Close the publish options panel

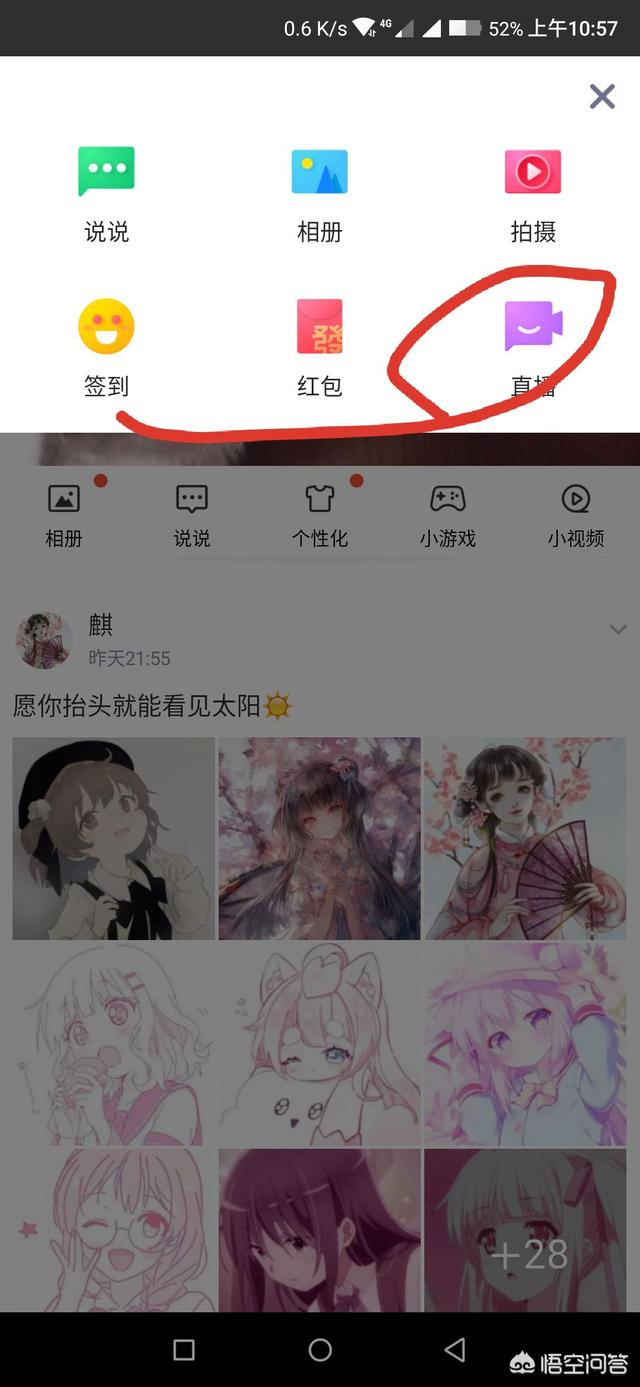coord(602,97)
